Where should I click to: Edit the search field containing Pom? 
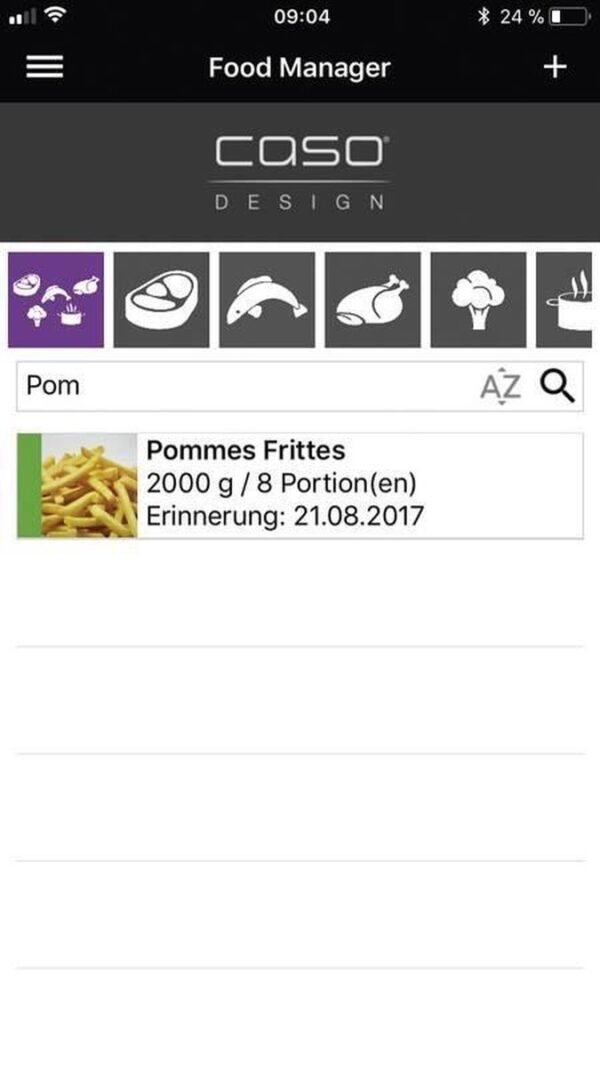tap(240, 386)
